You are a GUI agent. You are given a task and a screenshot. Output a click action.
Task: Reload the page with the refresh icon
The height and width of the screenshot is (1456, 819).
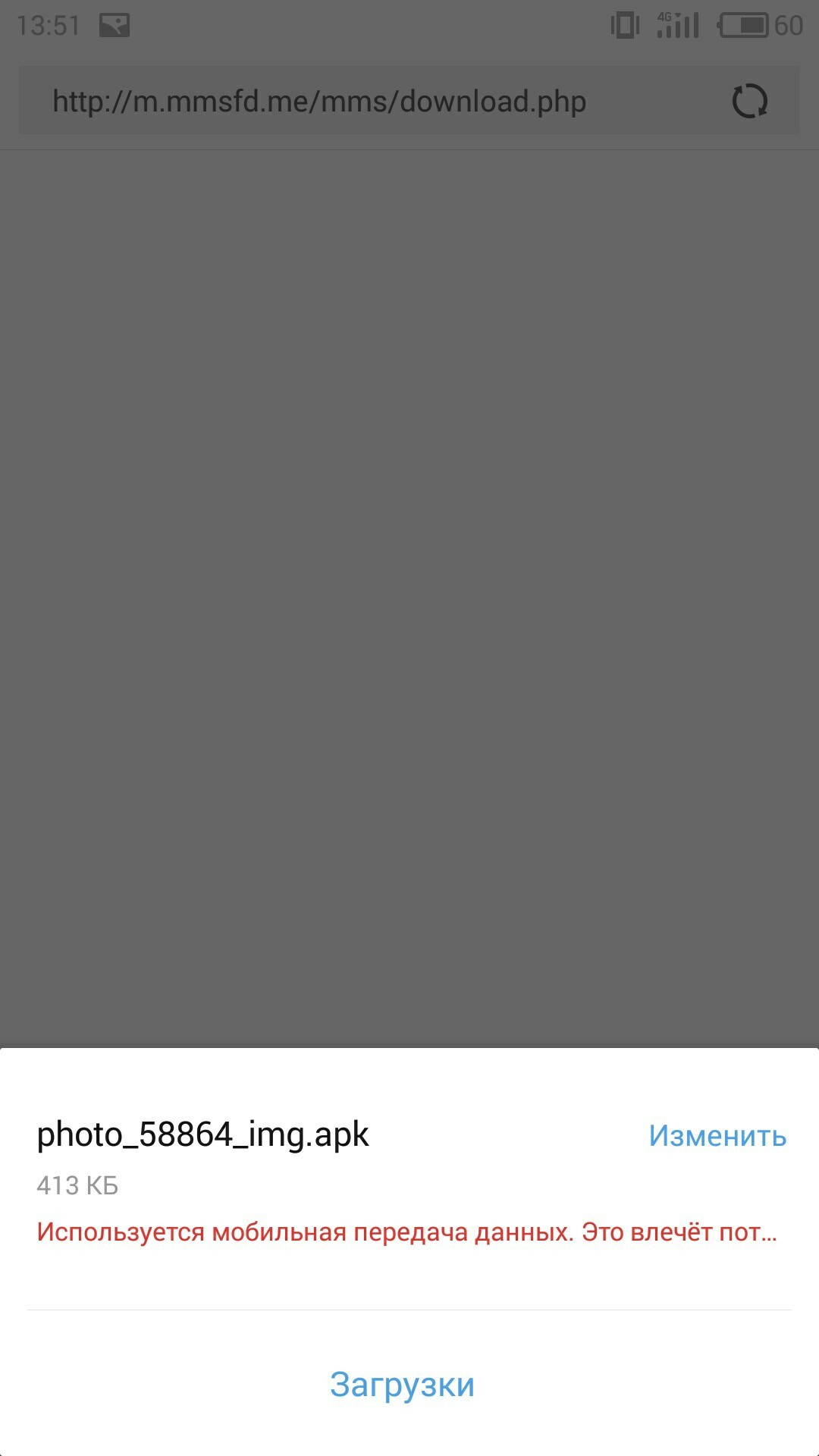pos(749,102)
